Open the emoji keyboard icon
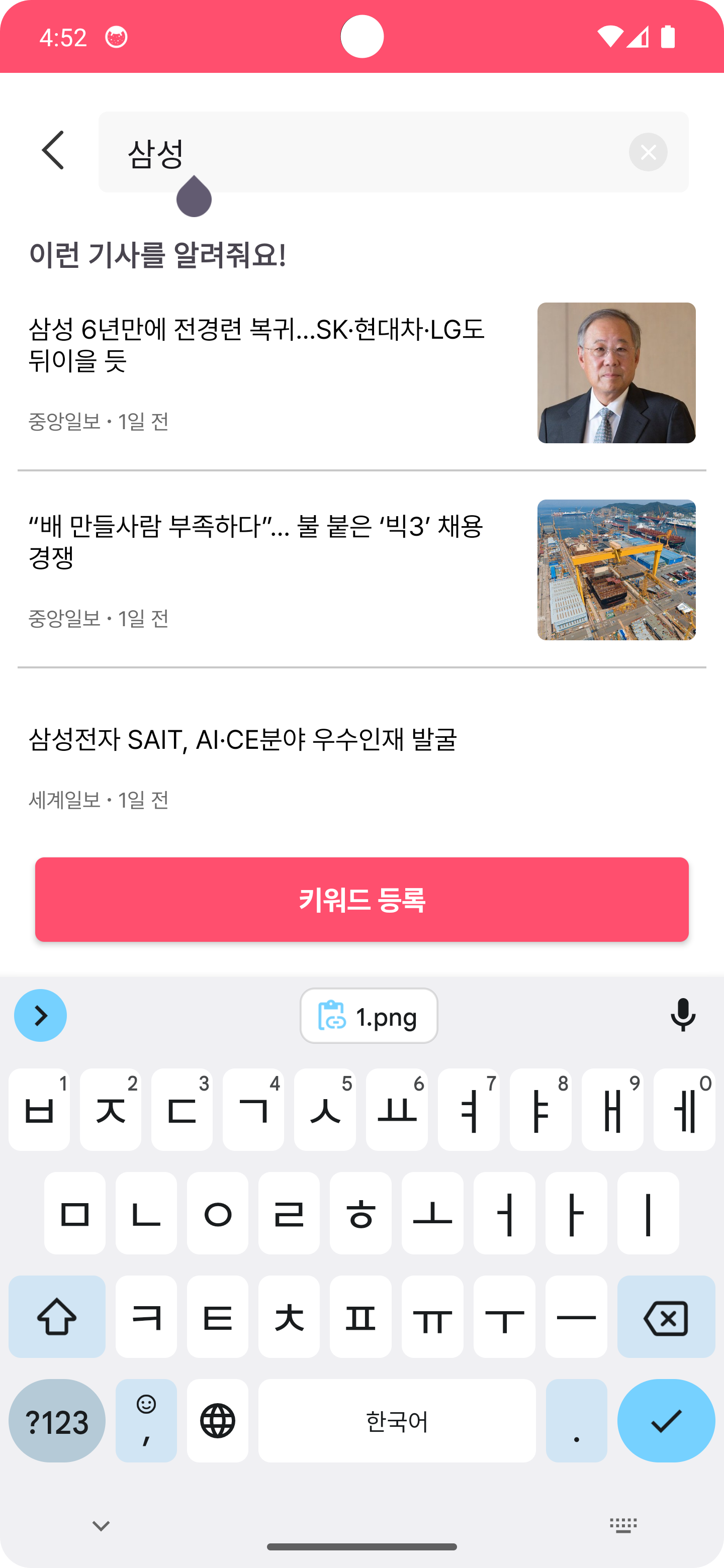 [146, 1421]
